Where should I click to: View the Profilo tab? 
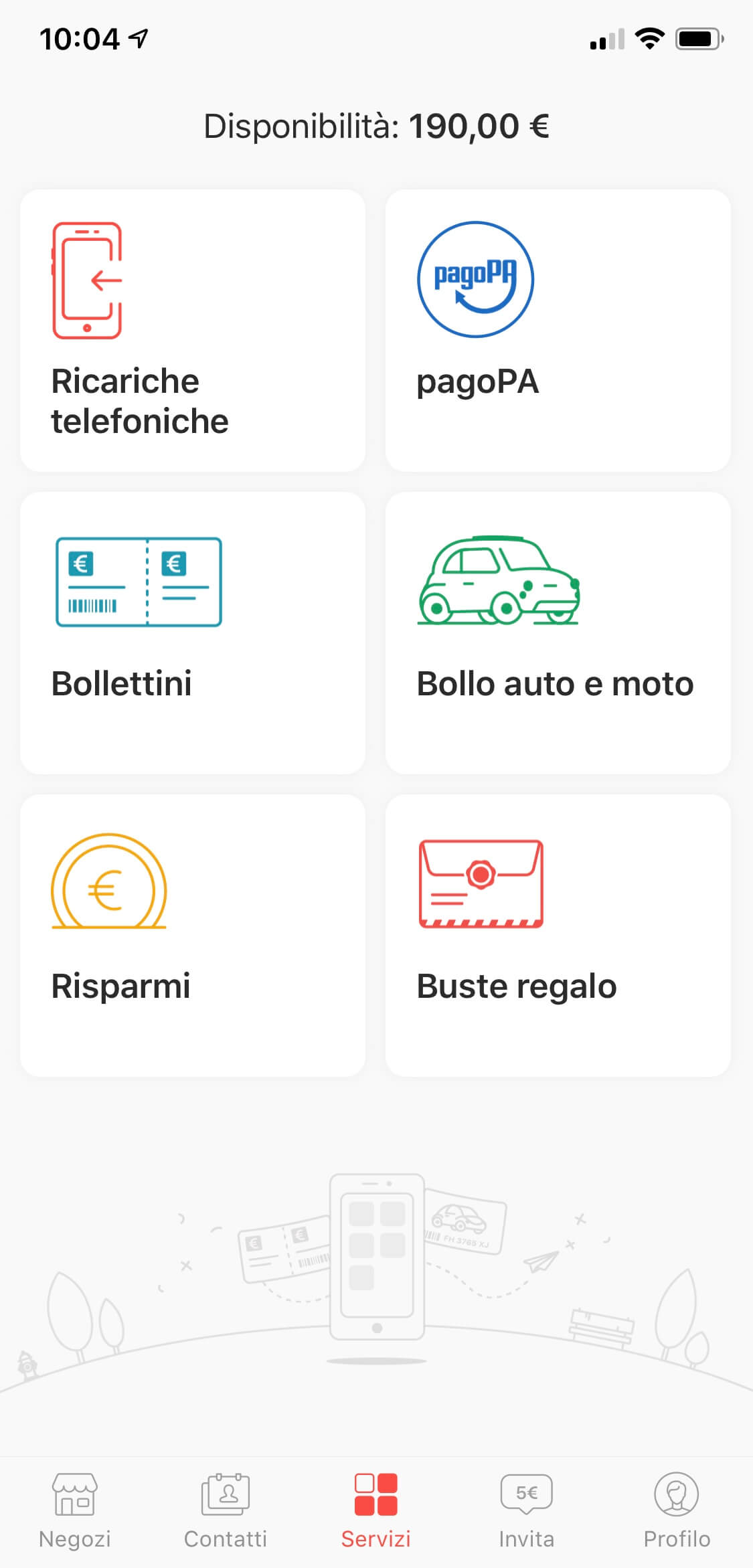677,1510
